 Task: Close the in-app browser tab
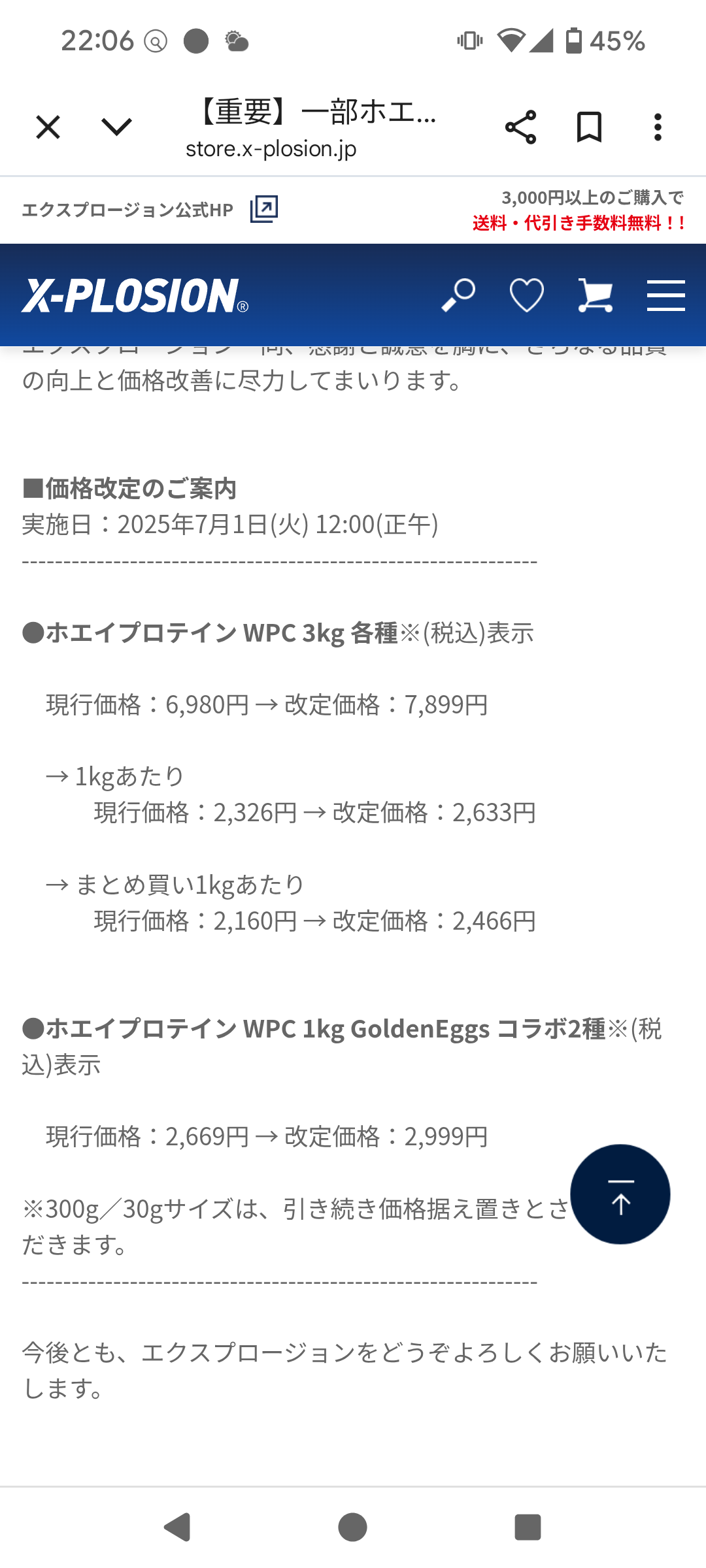pos(48,127)
